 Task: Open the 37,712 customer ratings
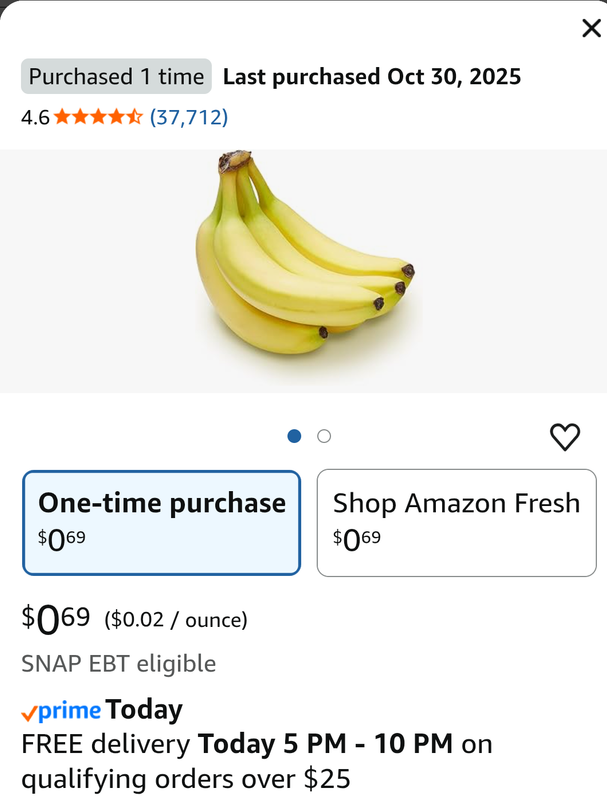(189, 117)
